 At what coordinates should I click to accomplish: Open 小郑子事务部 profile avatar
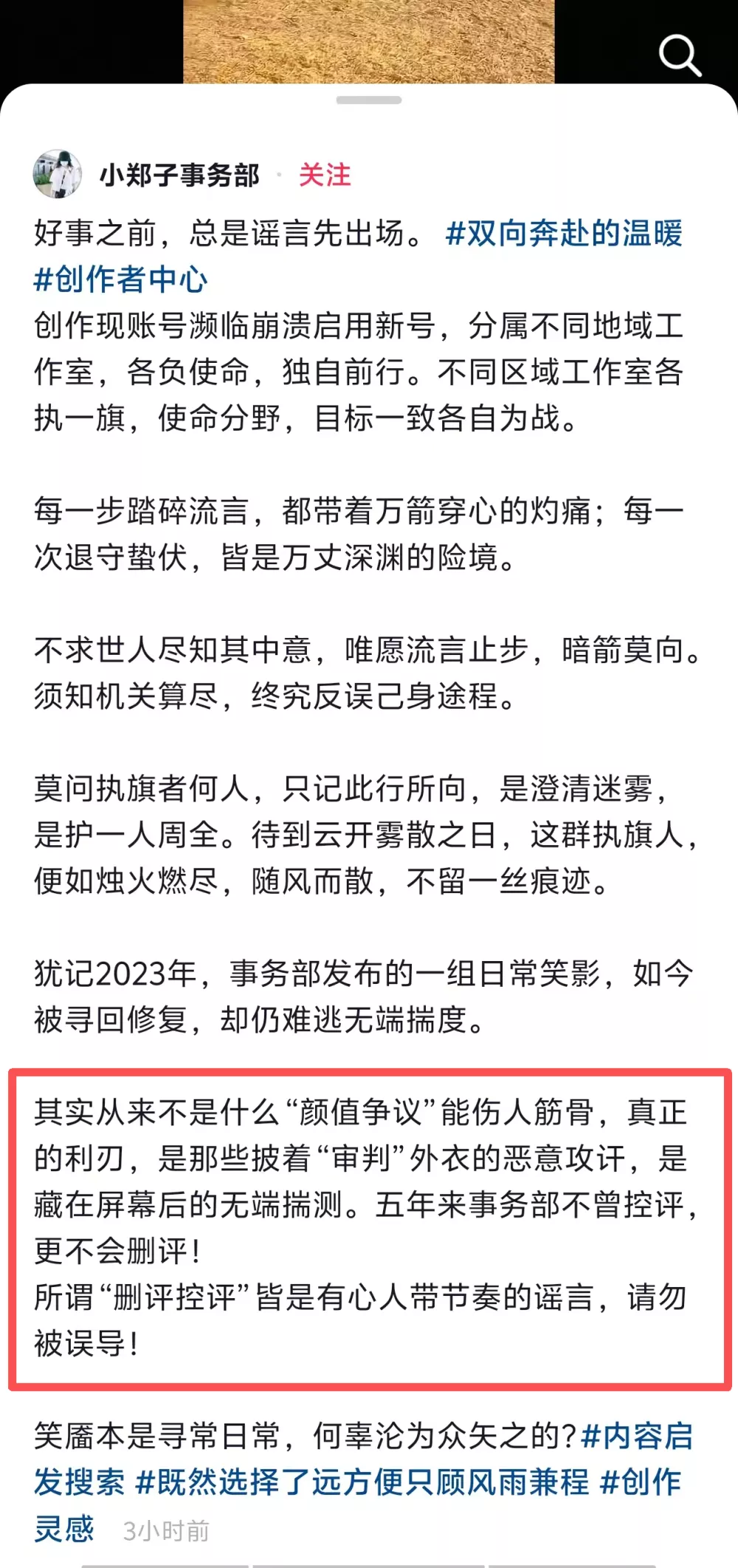point(58,175)
